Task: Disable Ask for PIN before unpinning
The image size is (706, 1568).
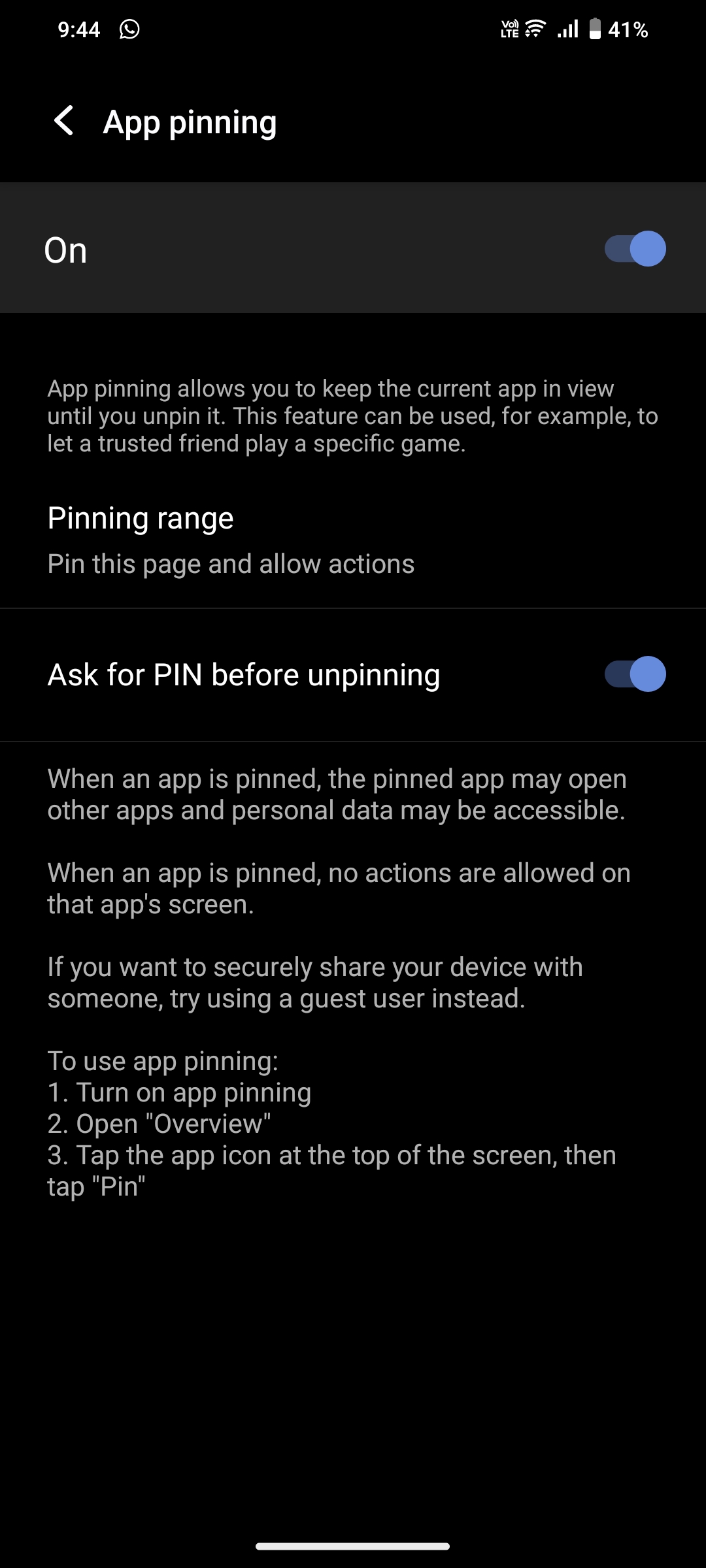Action: [634, 674]
